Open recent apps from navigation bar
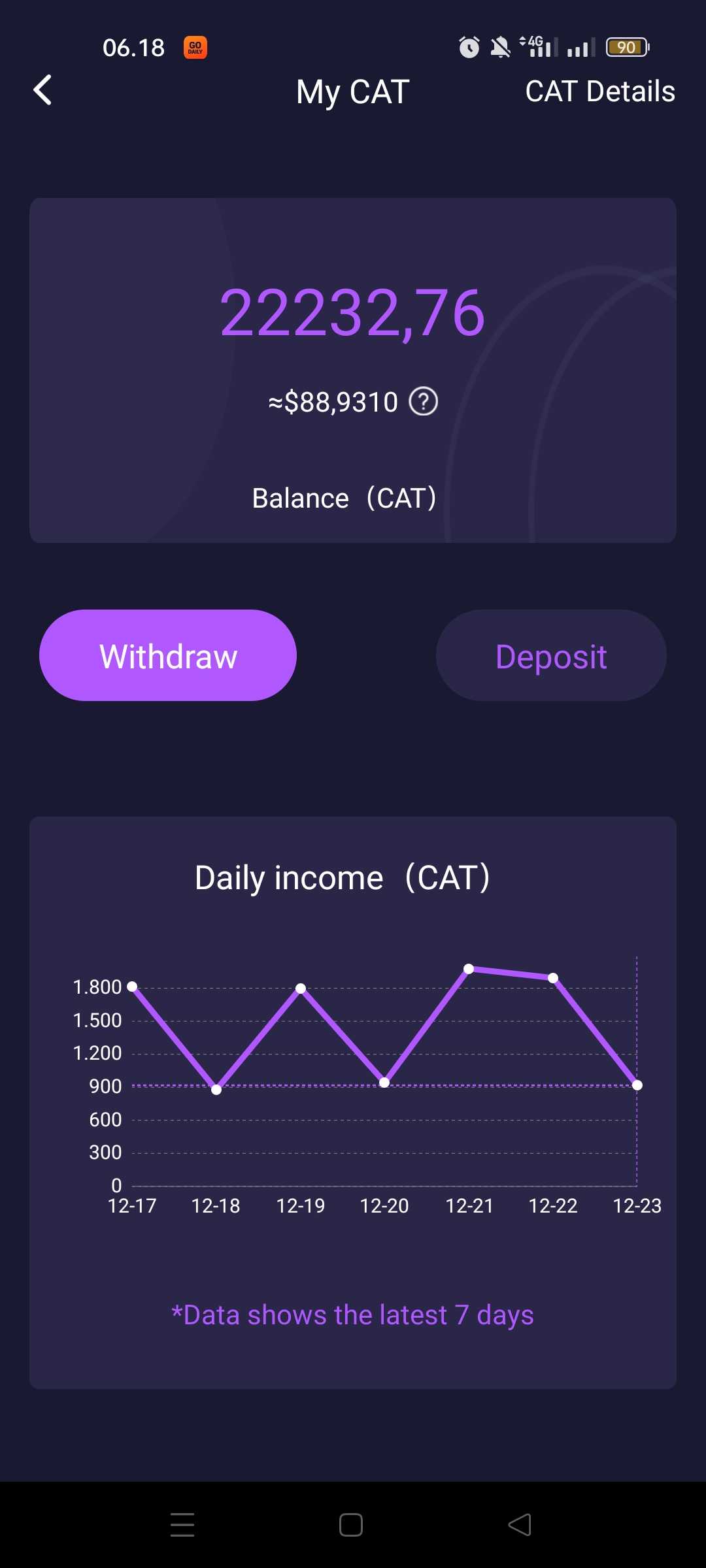This screenshot has height=1568, width=706. (182, 1525)
